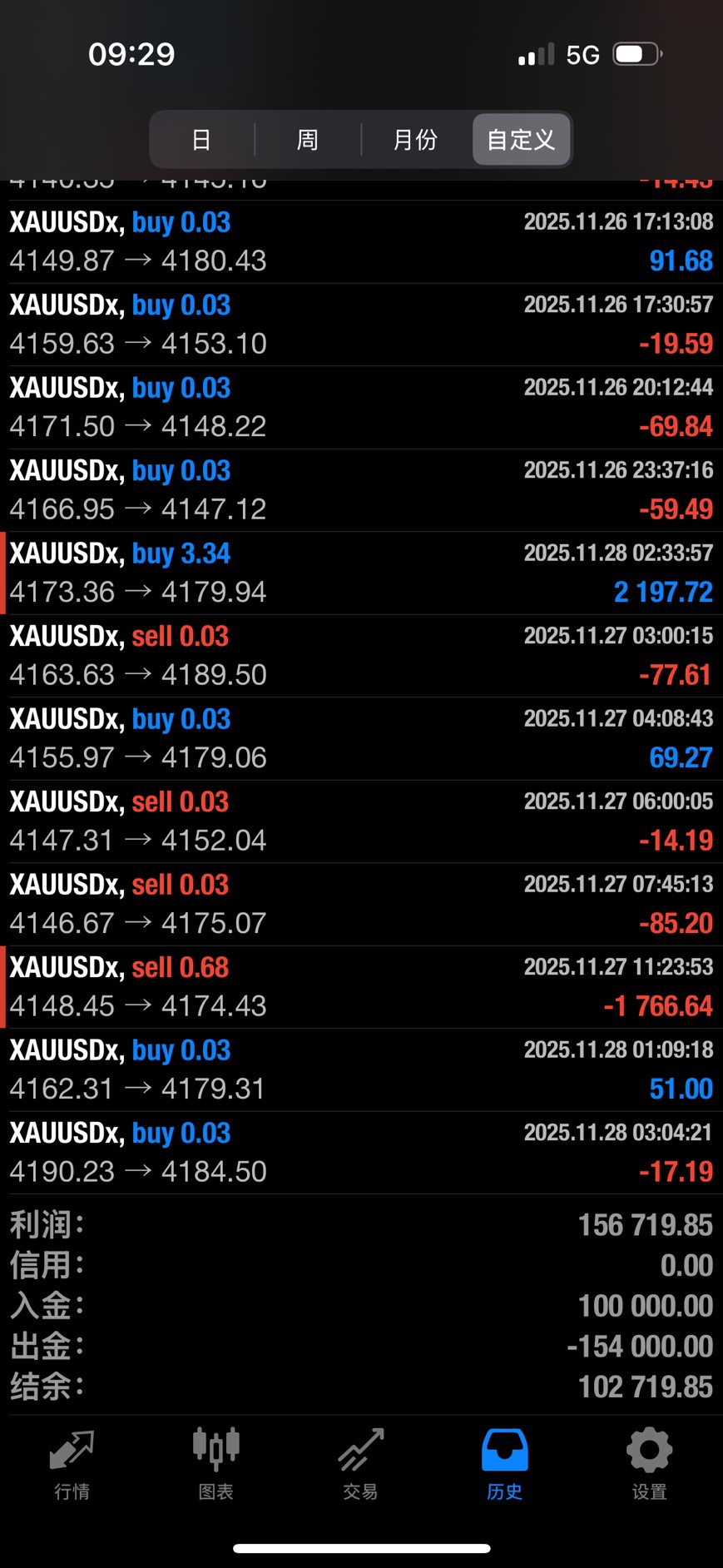Show details for the trade with profit 69.27

coord(361,738)
